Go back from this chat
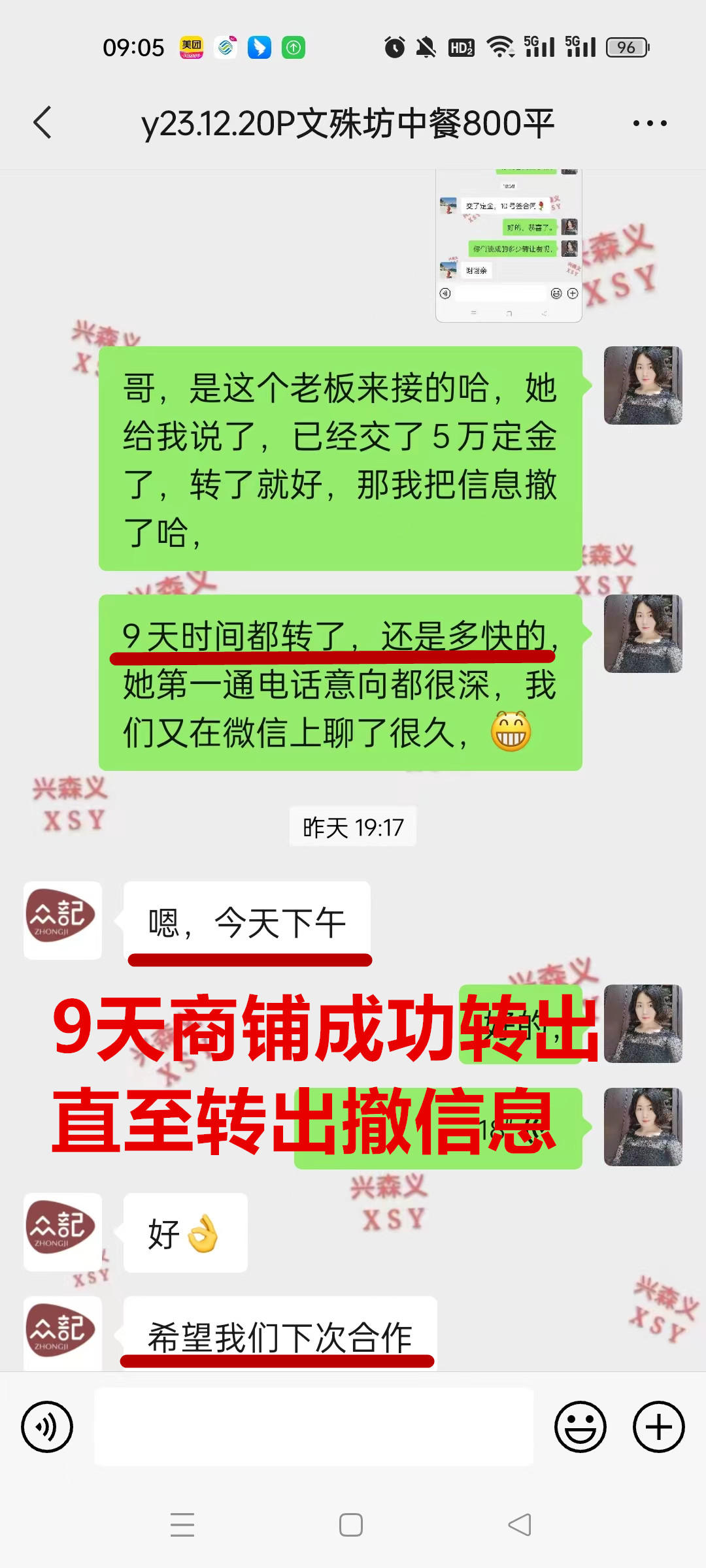This screenshot has height=1568, width=706. pos(43,123)
